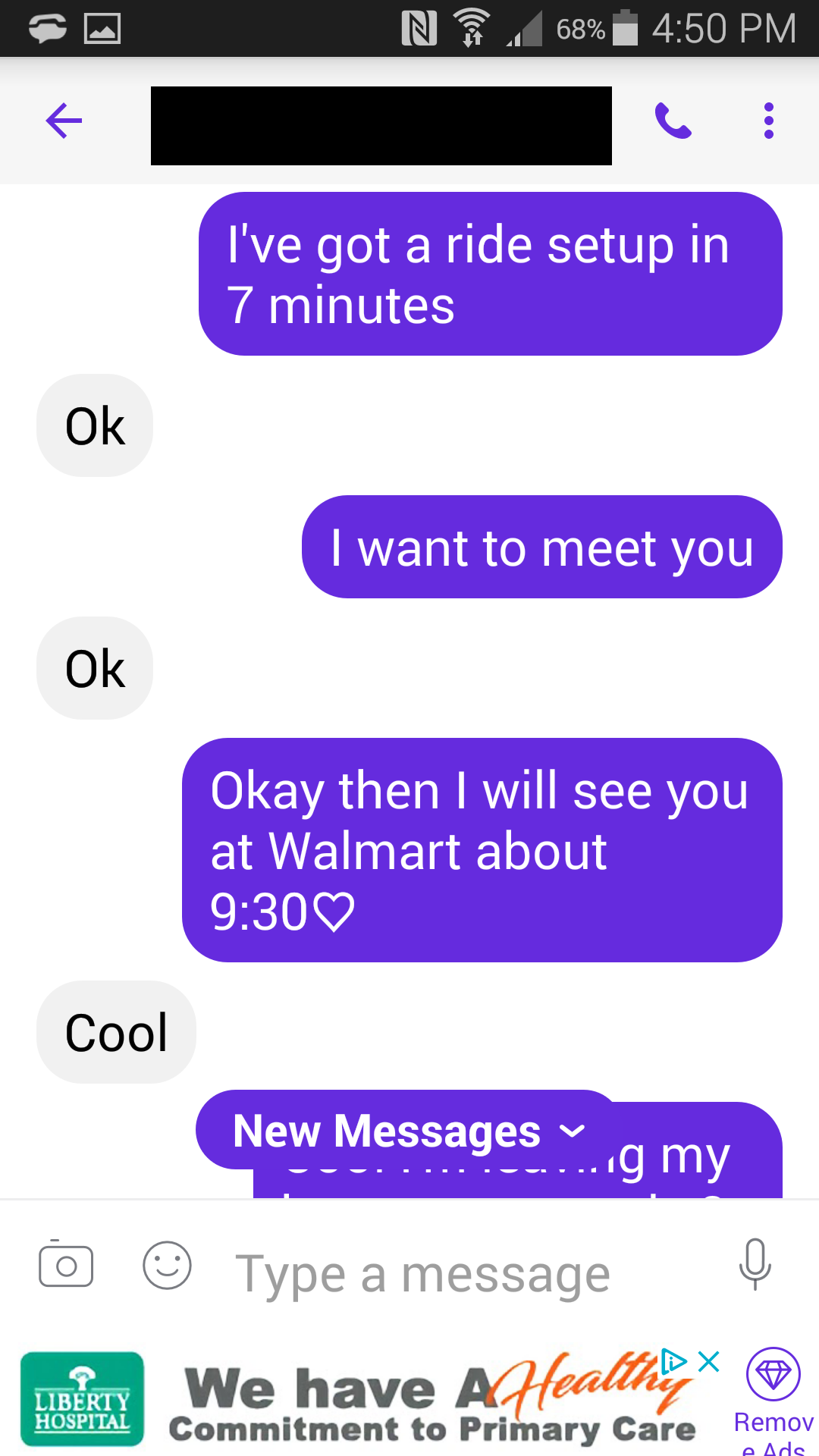The height and width of the screenshot is (1456, 819).
Task: Tap Remove Ads diamond button
Action: point(773,1374)
